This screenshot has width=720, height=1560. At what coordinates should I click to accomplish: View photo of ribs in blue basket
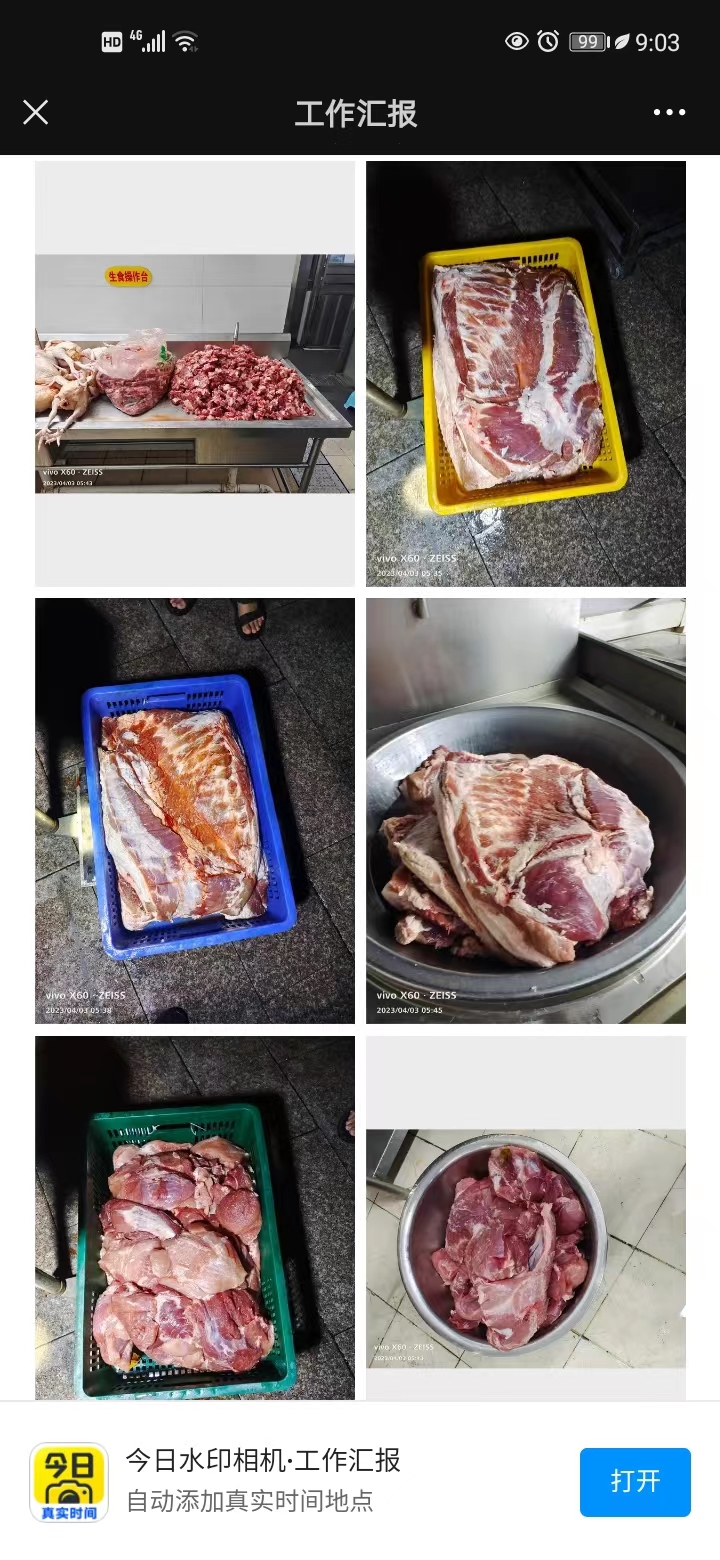[x=195, y=810]
